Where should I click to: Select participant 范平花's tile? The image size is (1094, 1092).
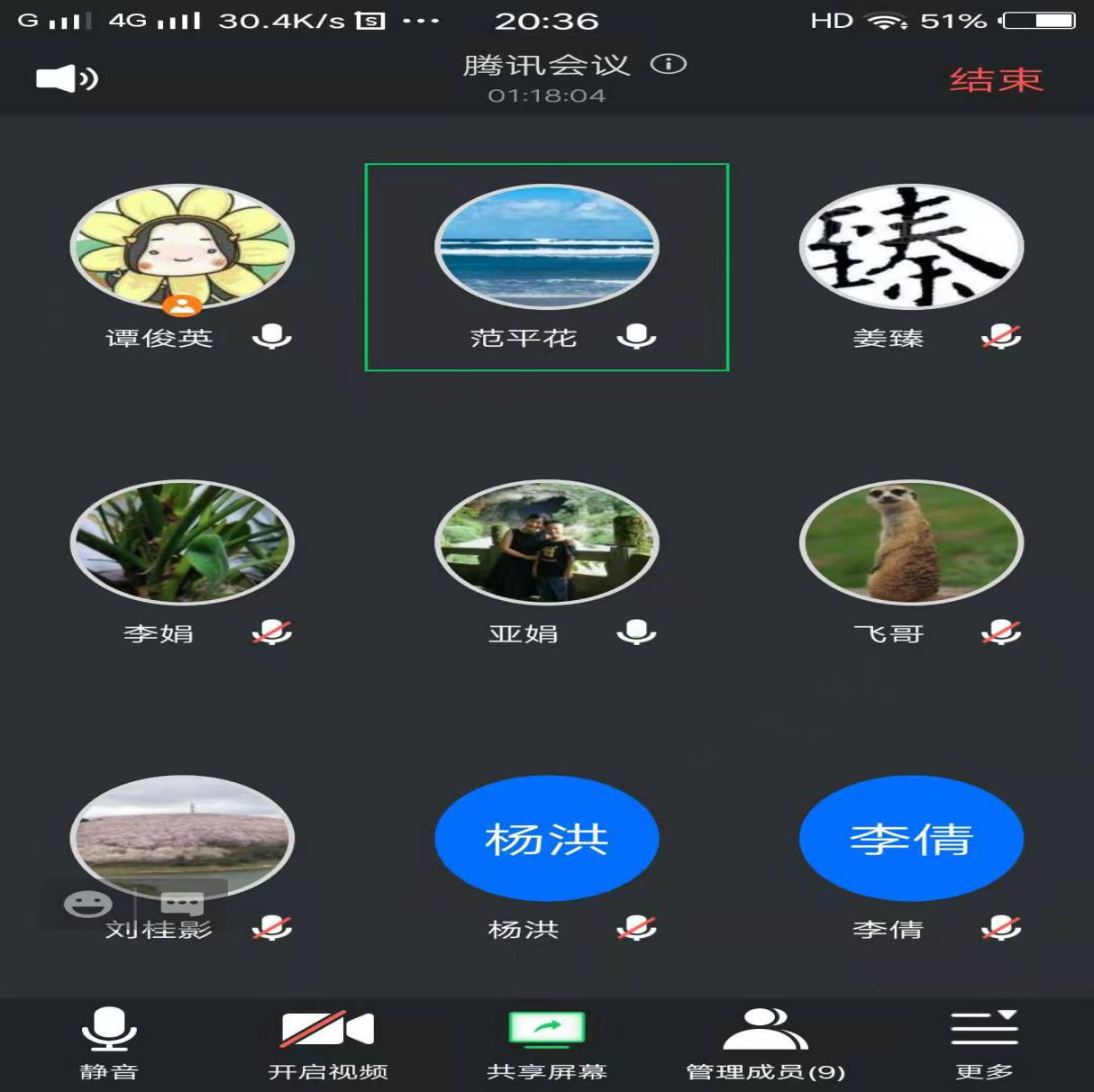(546, 267)
